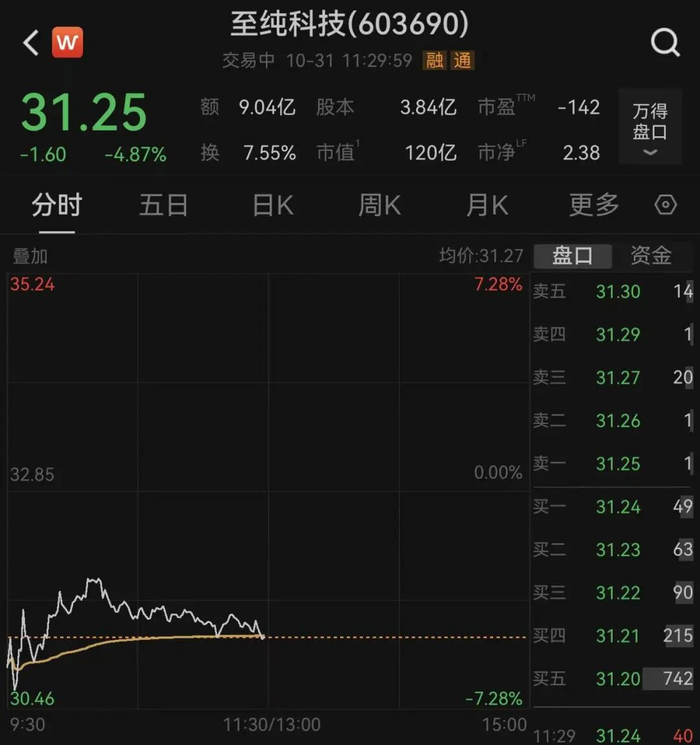Tap the orange W icon
Image resolution: width=700 pixels, height=745 pixels.
coord(68,43)
